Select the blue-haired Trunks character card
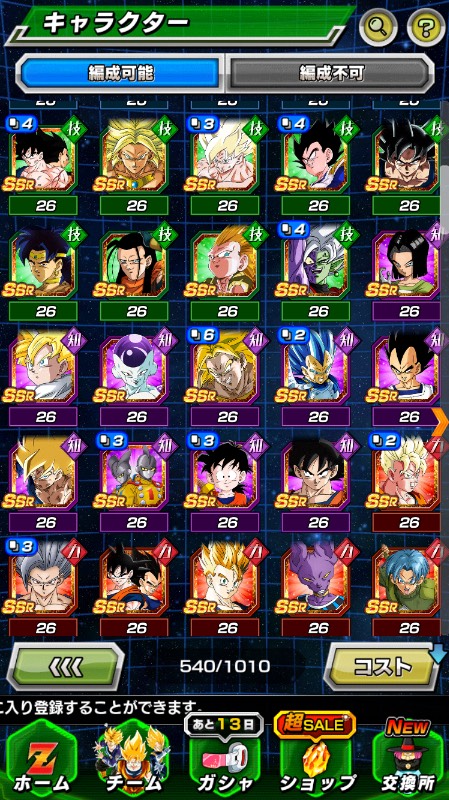 click(x=407, y=579)
